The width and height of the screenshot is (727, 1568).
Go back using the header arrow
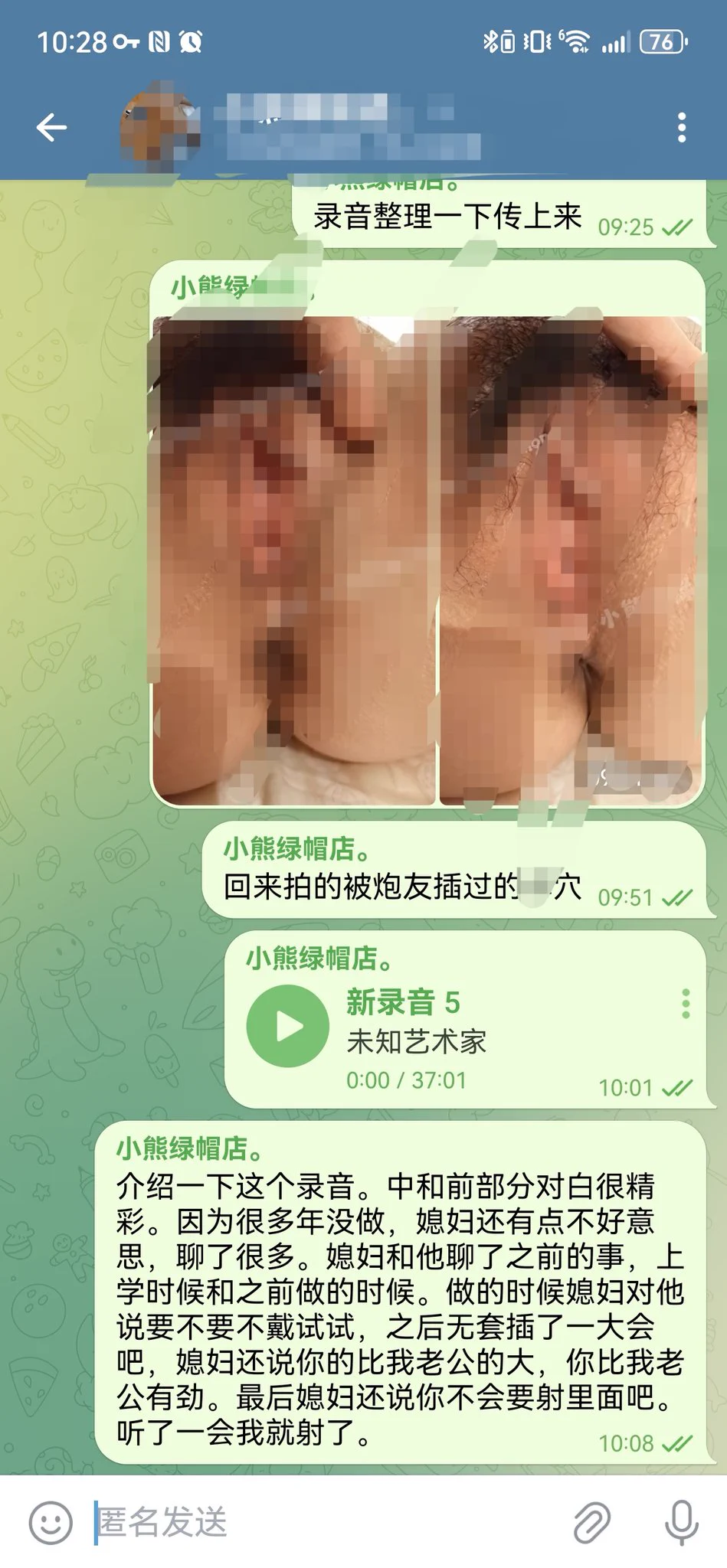coord(51,127)
